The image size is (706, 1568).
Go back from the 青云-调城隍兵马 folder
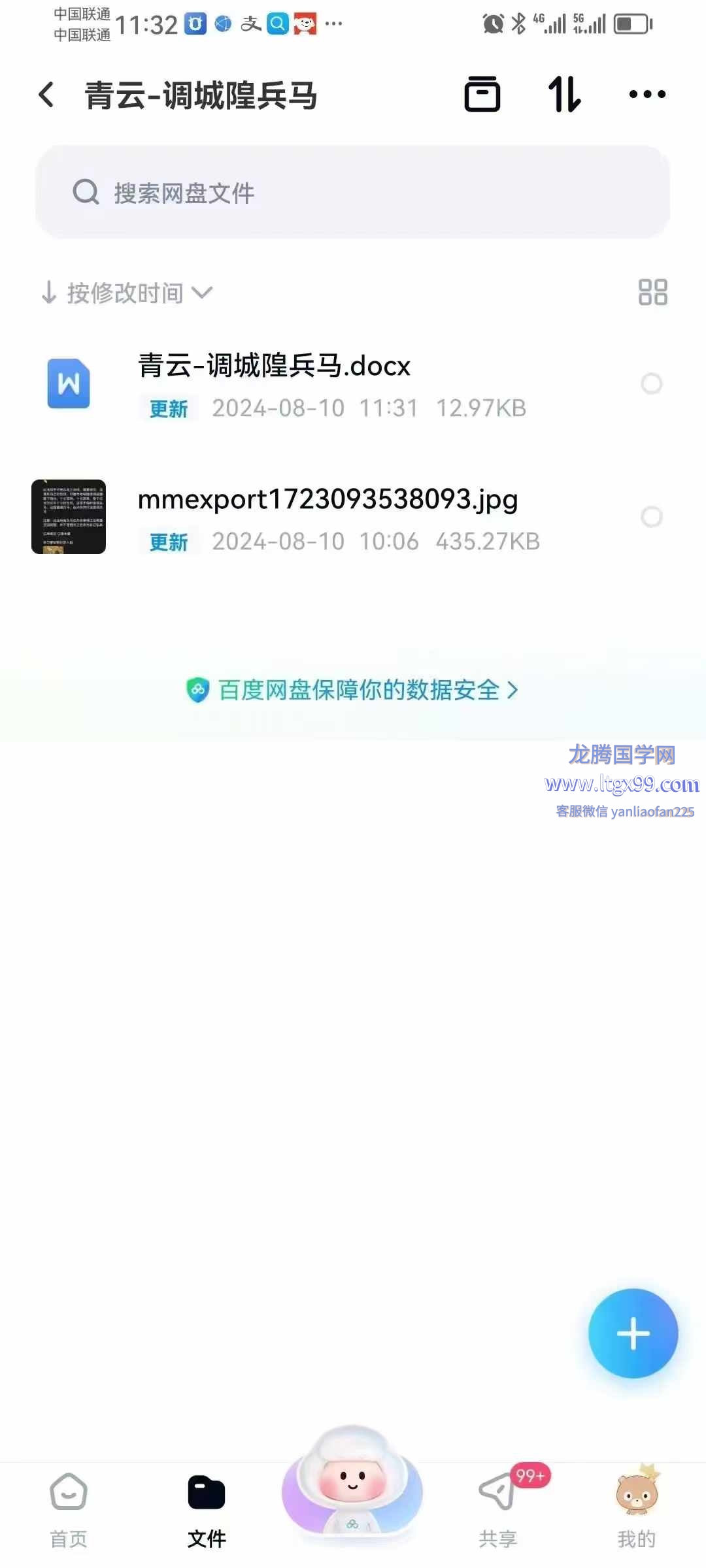coord(46,95)
